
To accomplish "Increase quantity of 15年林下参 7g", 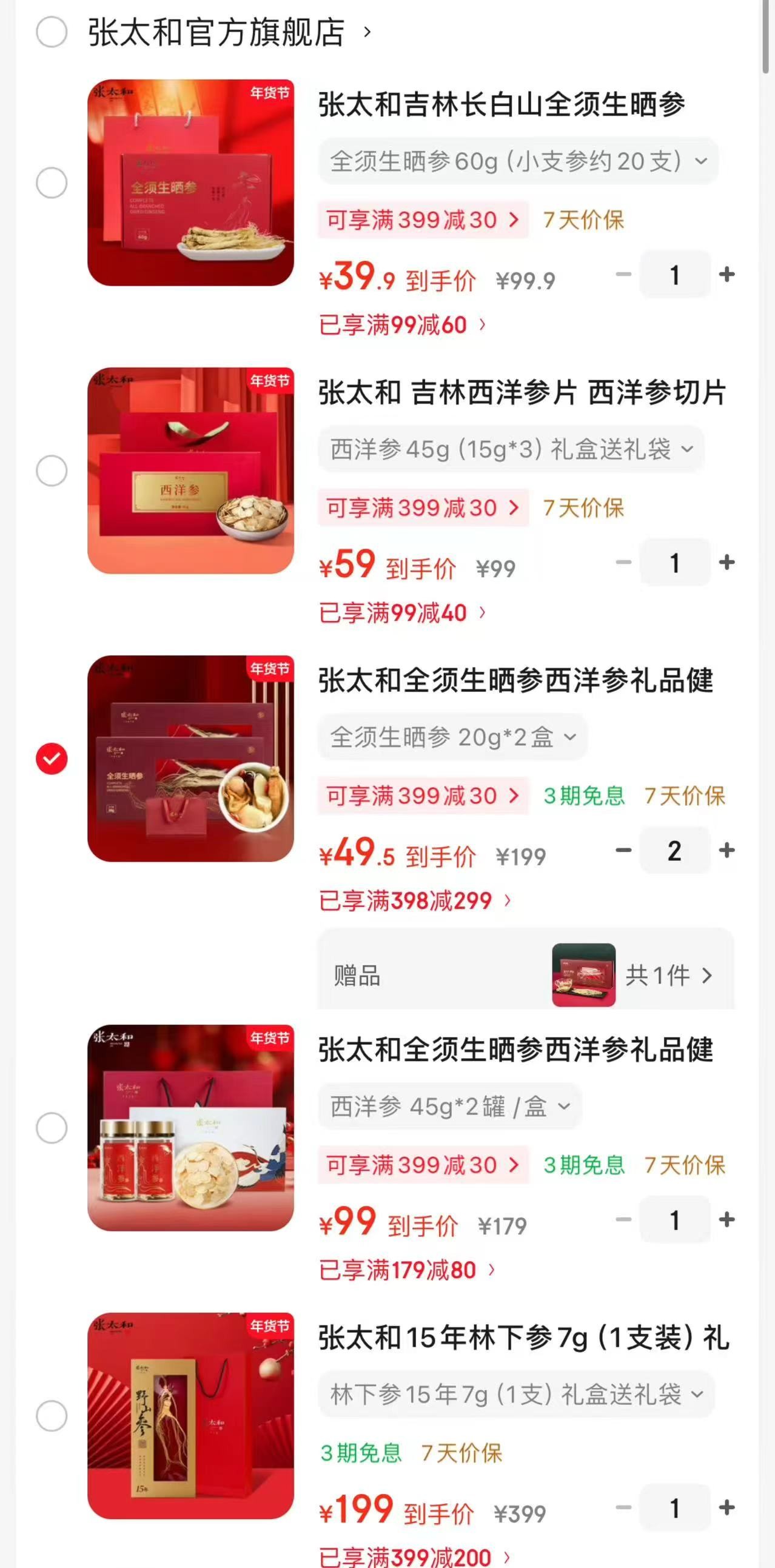I will [726, 1508].
